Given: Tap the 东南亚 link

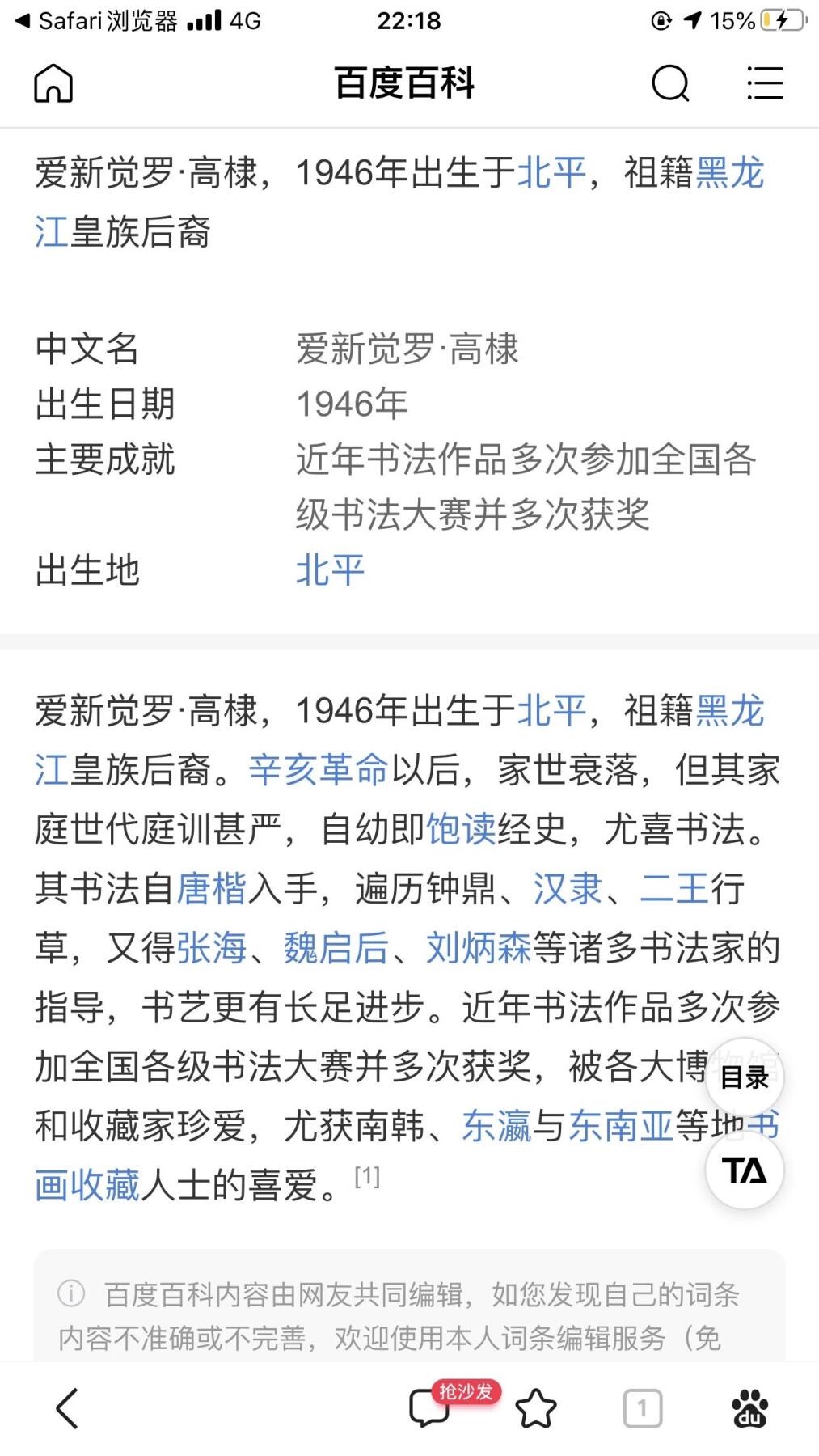Looking at the screenshot, I should [x=619, y=1124].
